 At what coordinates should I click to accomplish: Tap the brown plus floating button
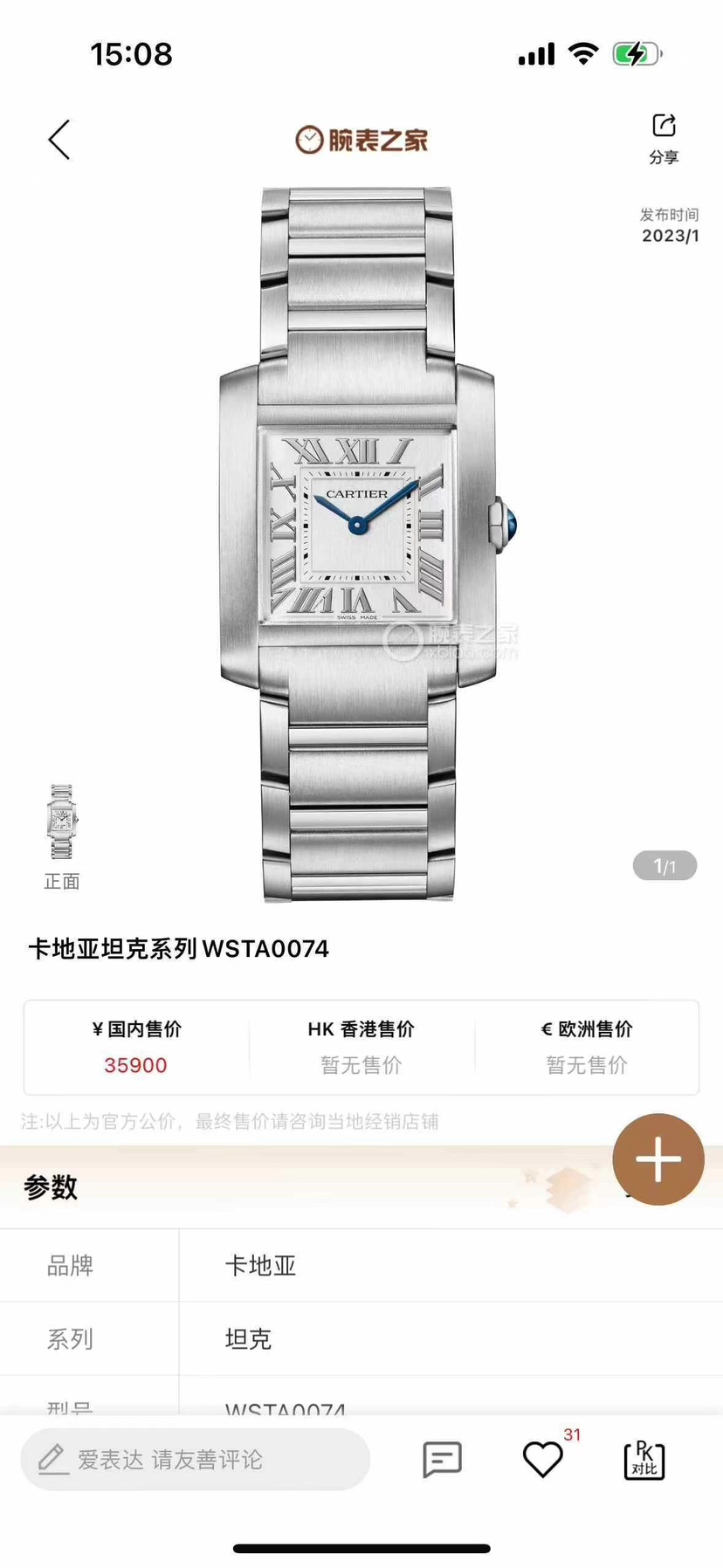click(x=658, y=1159)
